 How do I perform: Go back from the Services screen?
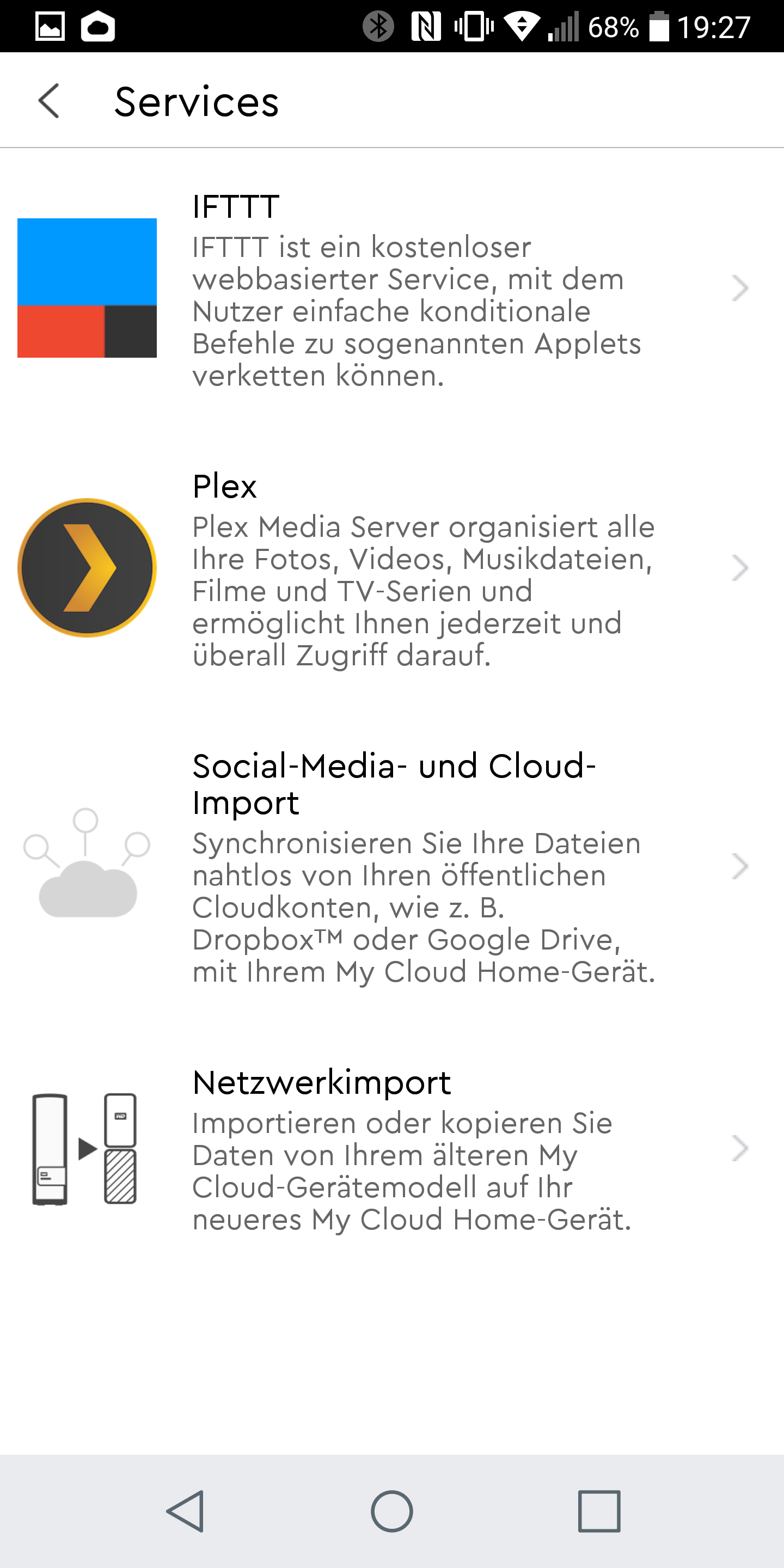point(50,101)
